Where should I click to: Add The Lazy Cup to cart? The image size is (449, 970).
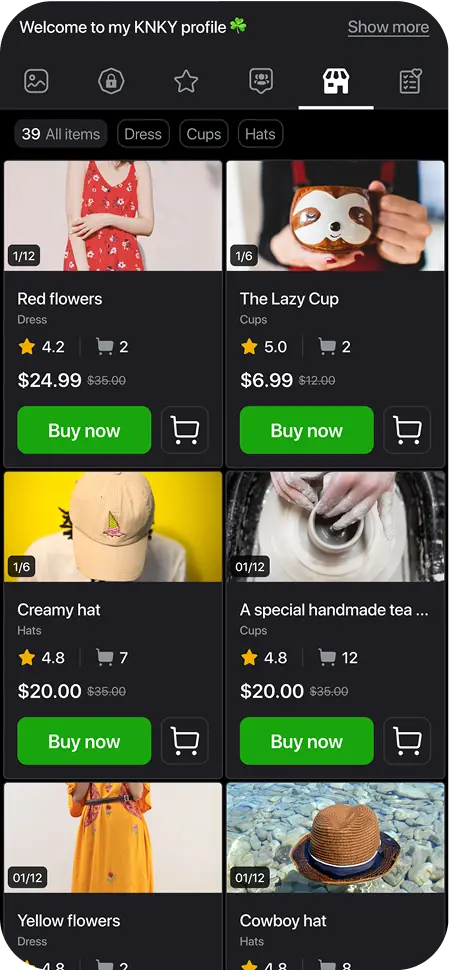click(x=407, y=430)
